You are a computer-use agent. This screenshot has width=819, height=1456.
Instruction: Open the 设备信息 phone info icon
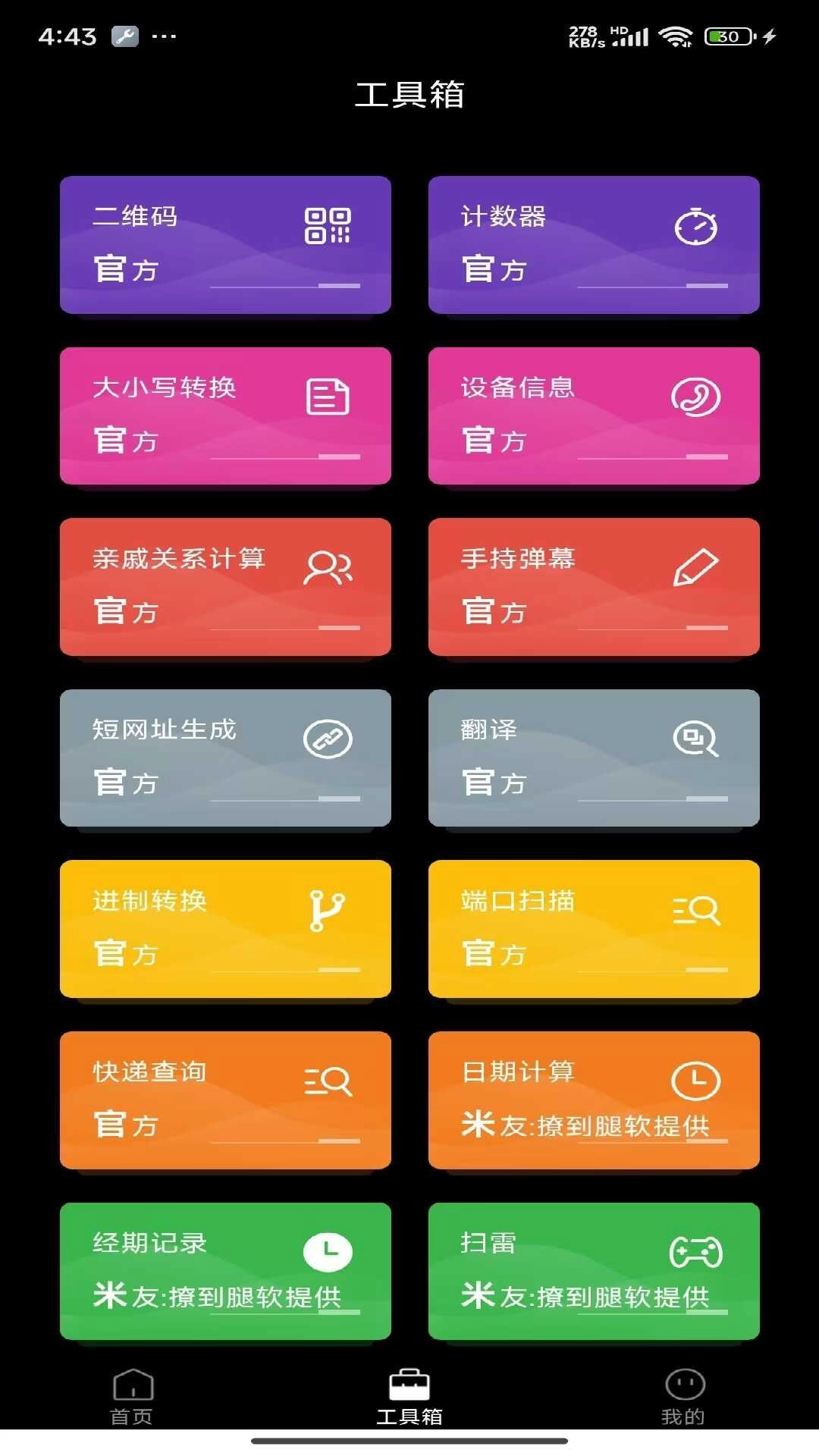696,395
